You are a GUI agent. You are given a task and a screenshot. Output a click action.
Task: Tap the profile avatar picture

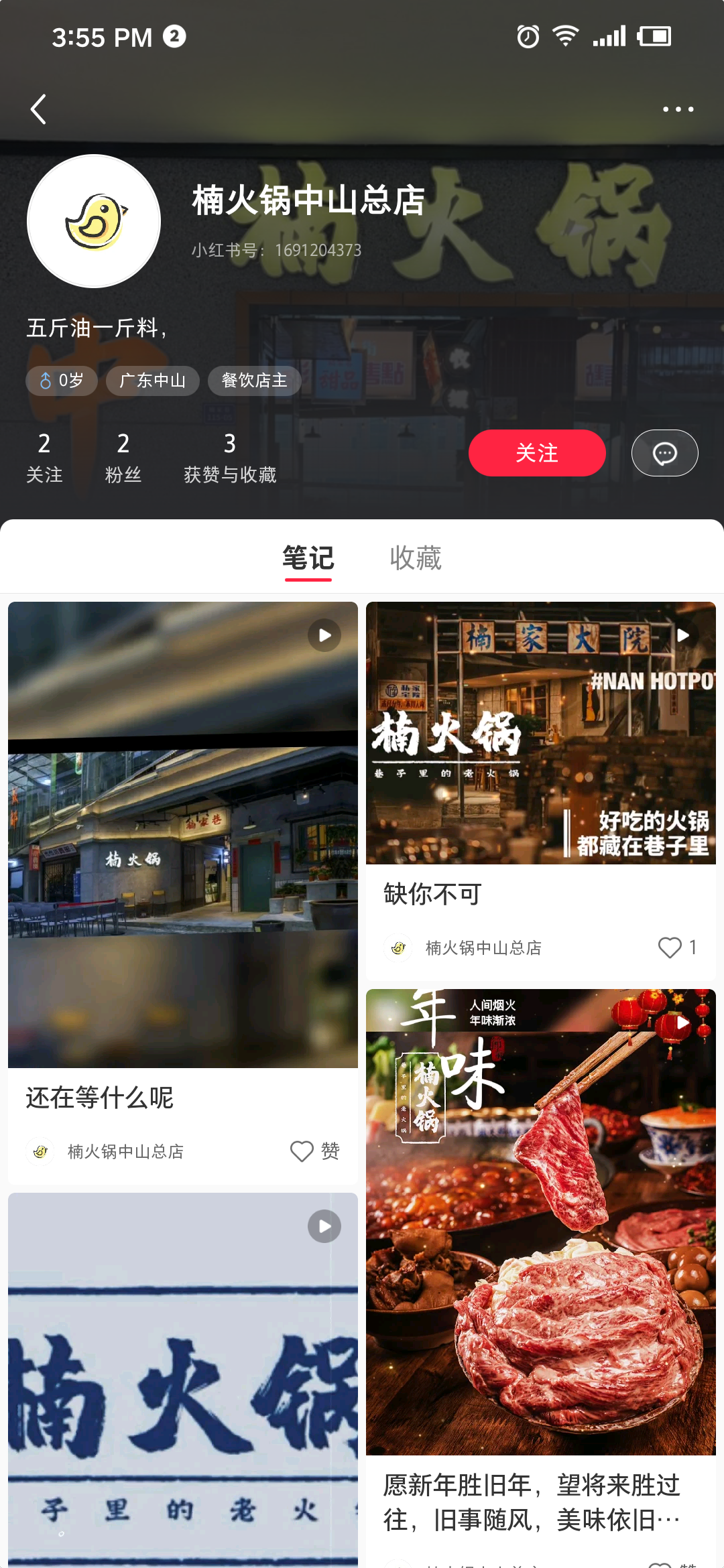pyautogui.click(x=94, y=221)
